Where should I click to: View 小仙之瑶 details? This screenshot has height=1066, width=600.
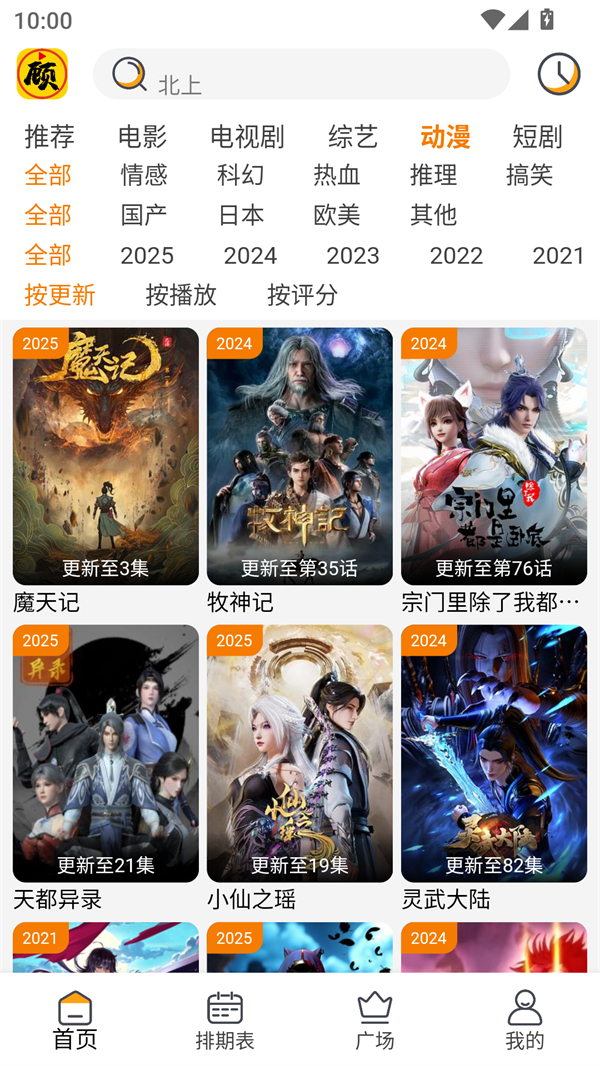(x=299, y=754)
